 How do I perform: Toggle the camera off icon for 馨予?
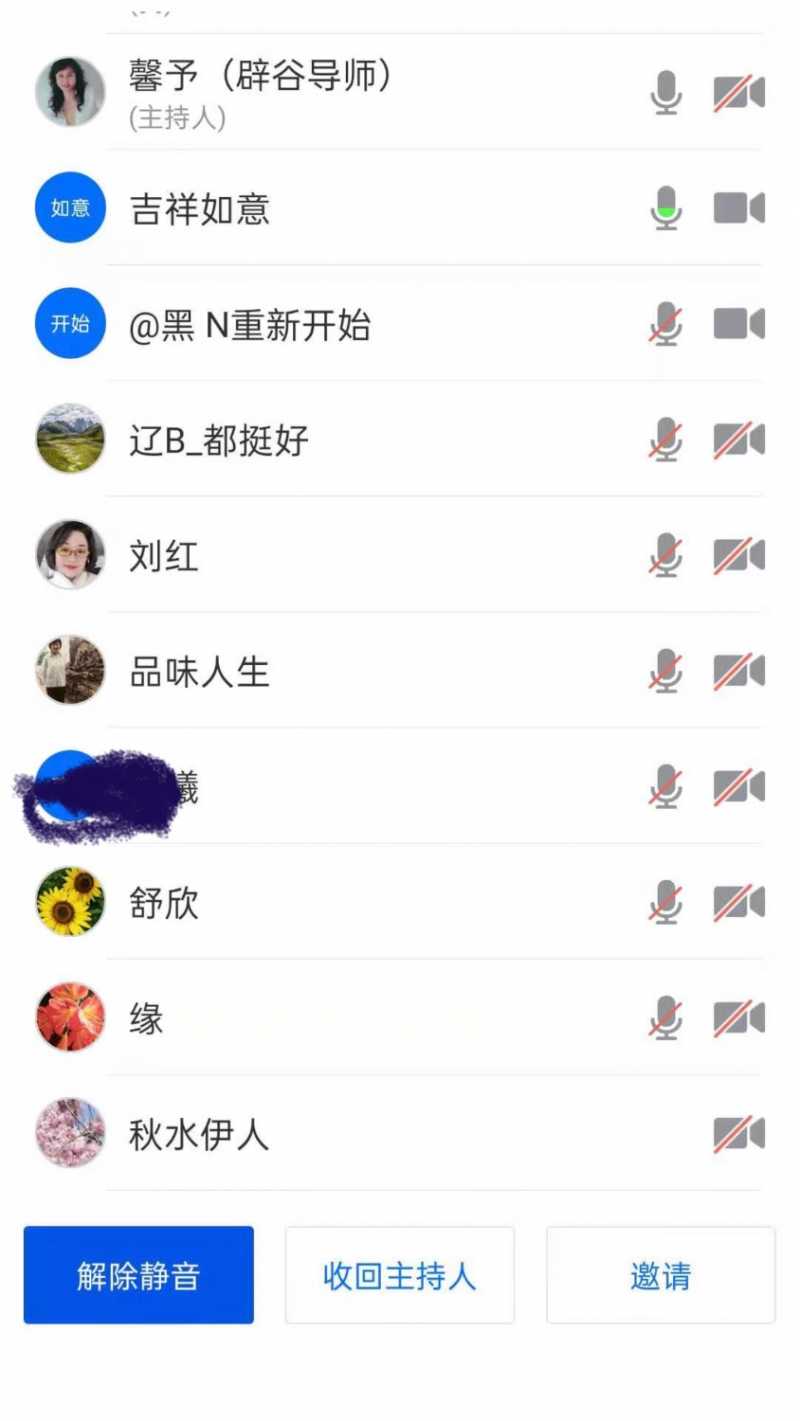pyautogui.click(x=739, y=93)
